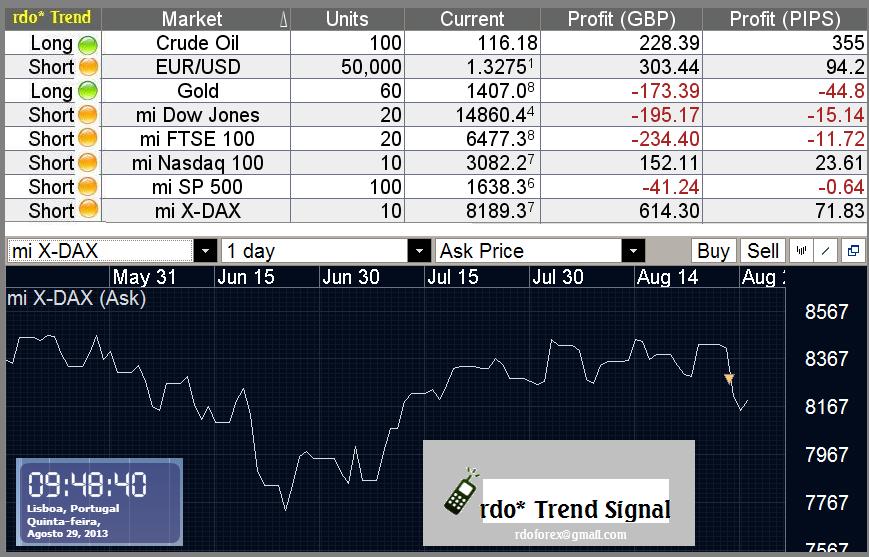The image size is (869, 557).
Task: Select the mi X-DAX position row
Action: (x=435, y=211)
